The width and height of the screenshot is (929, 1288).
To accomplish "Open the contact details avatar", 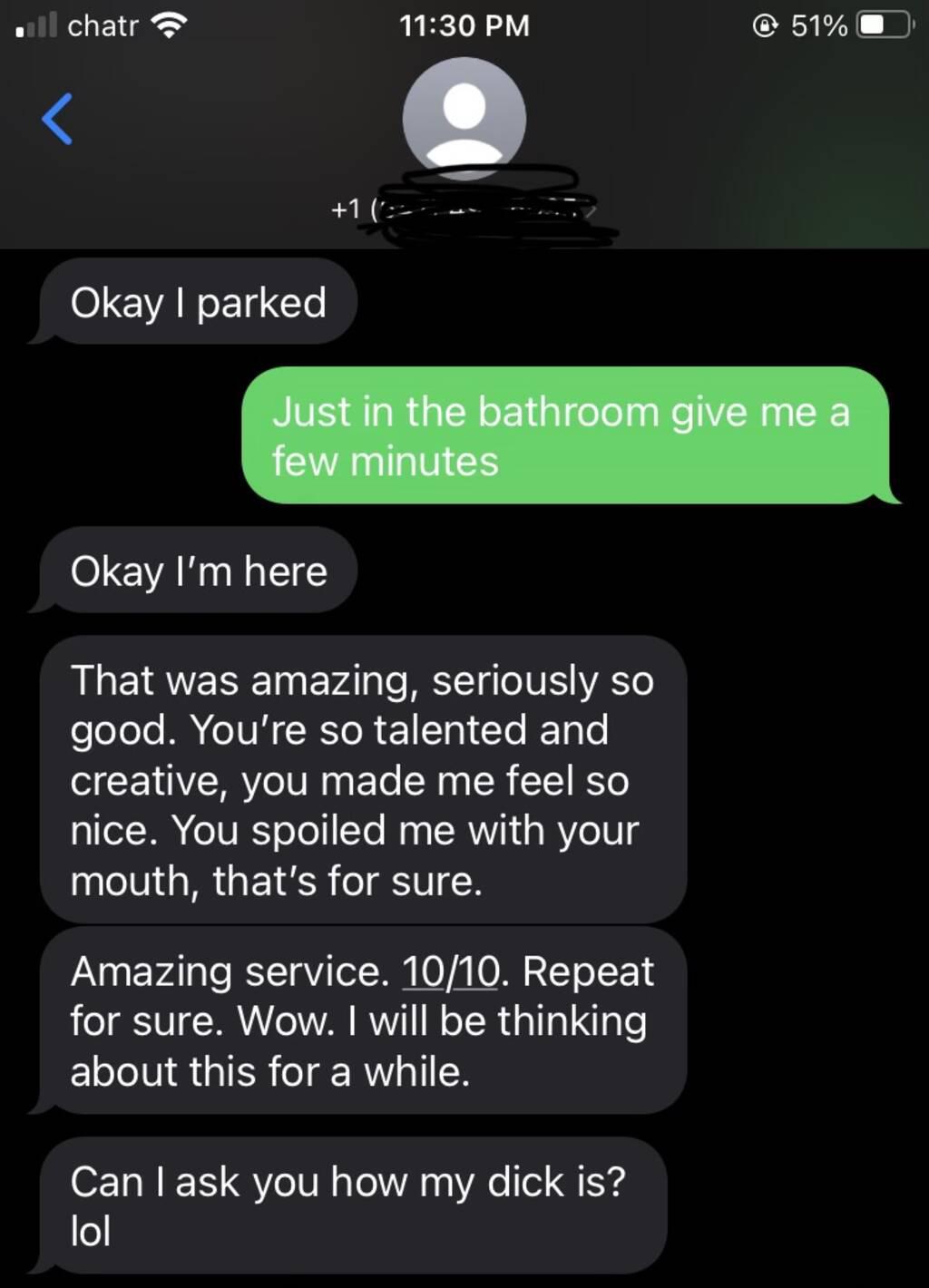I will (x=464, y=117).
